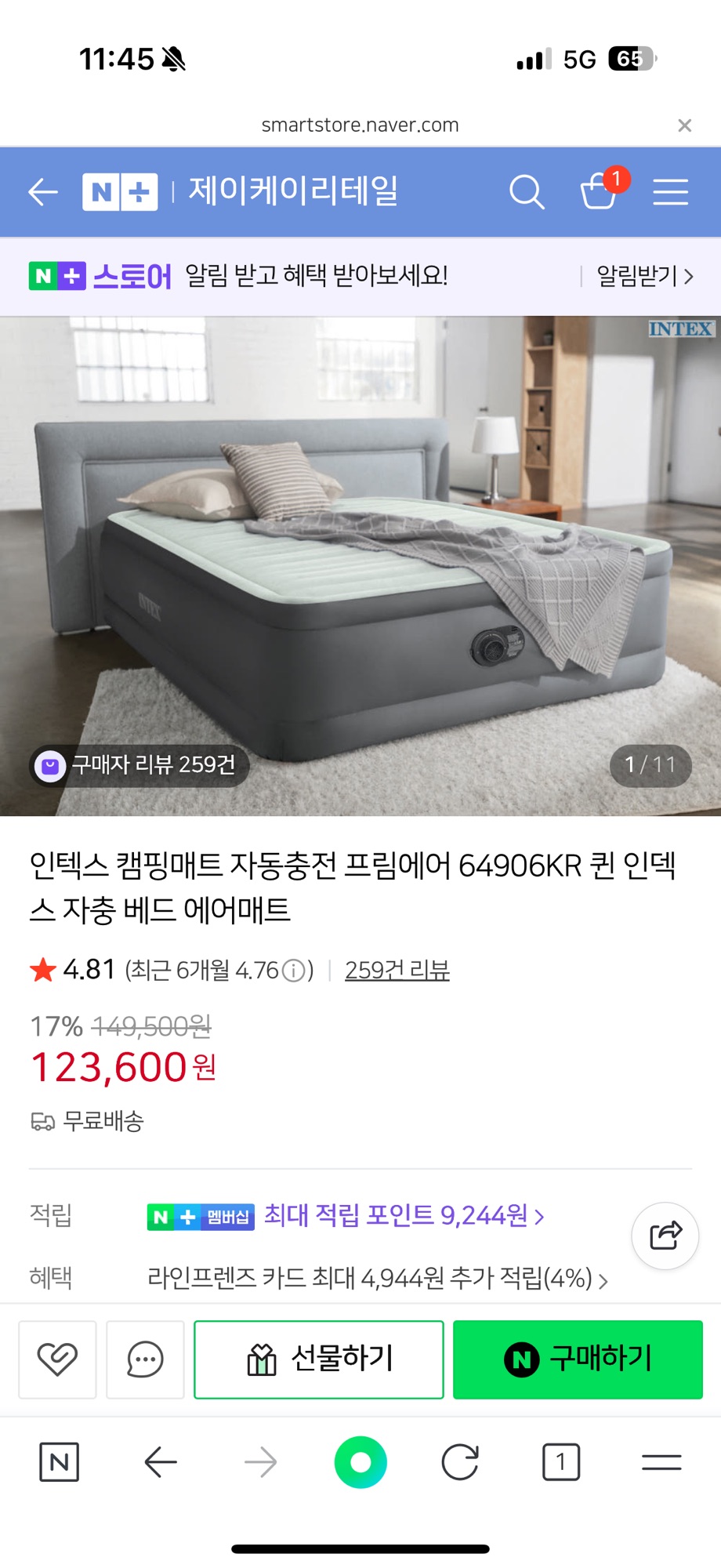
Task: View 최대 적립 포인트 9,244원 details
Action: tap(404, 1216)
